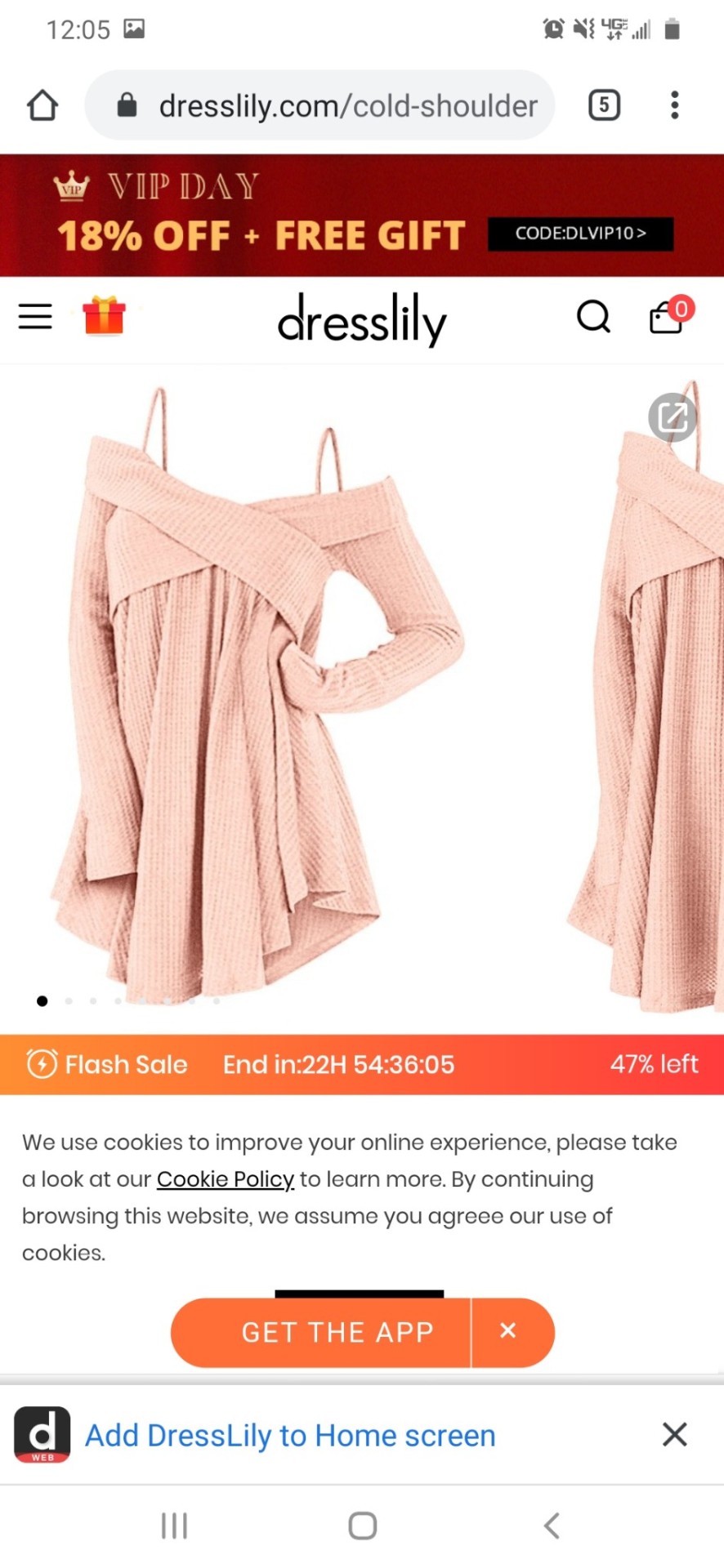Screen dimensions: 724x1568
Task: Open the browser overflow menu
Action: tap(674, 105)
